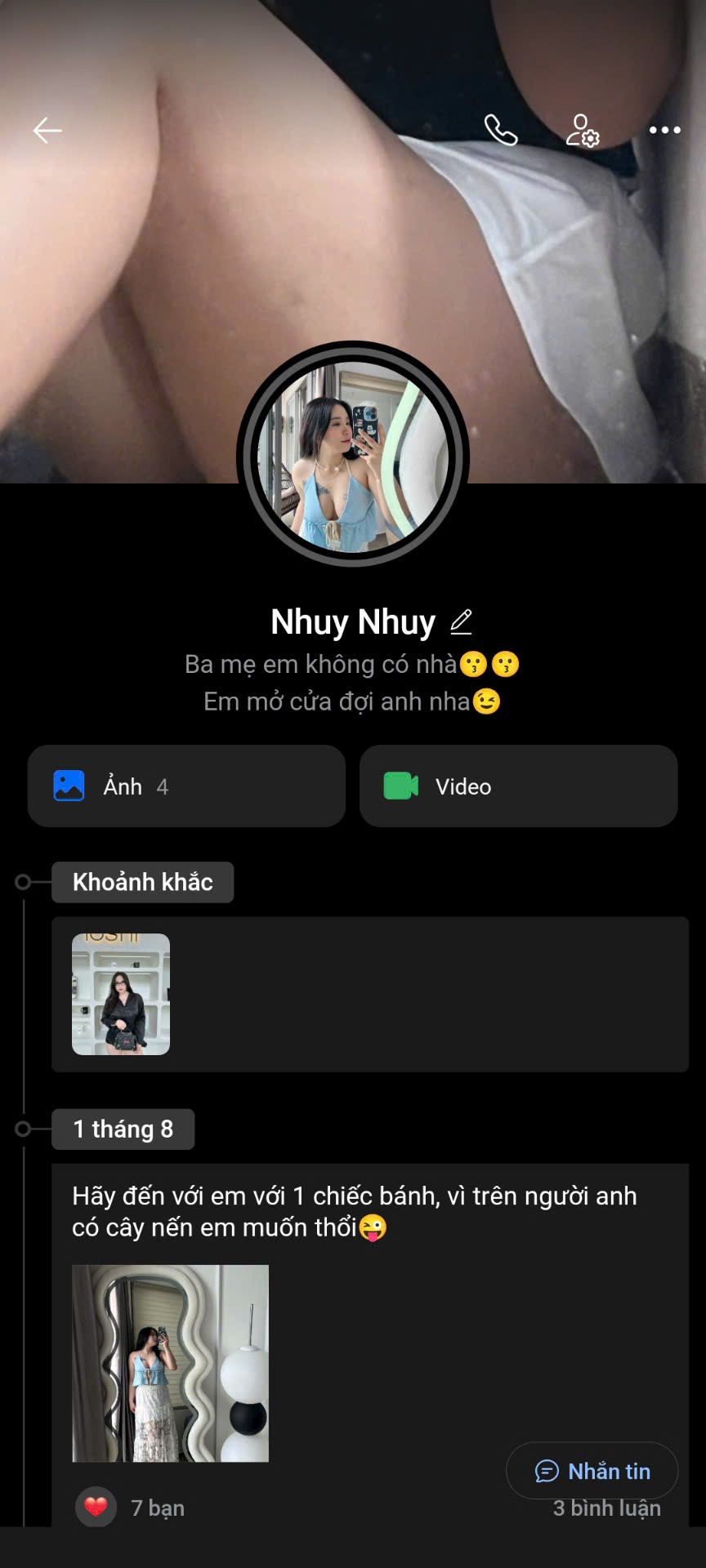The image size is (706, 1568).
Task: Open the Video section
Action: tap(518, 786)
